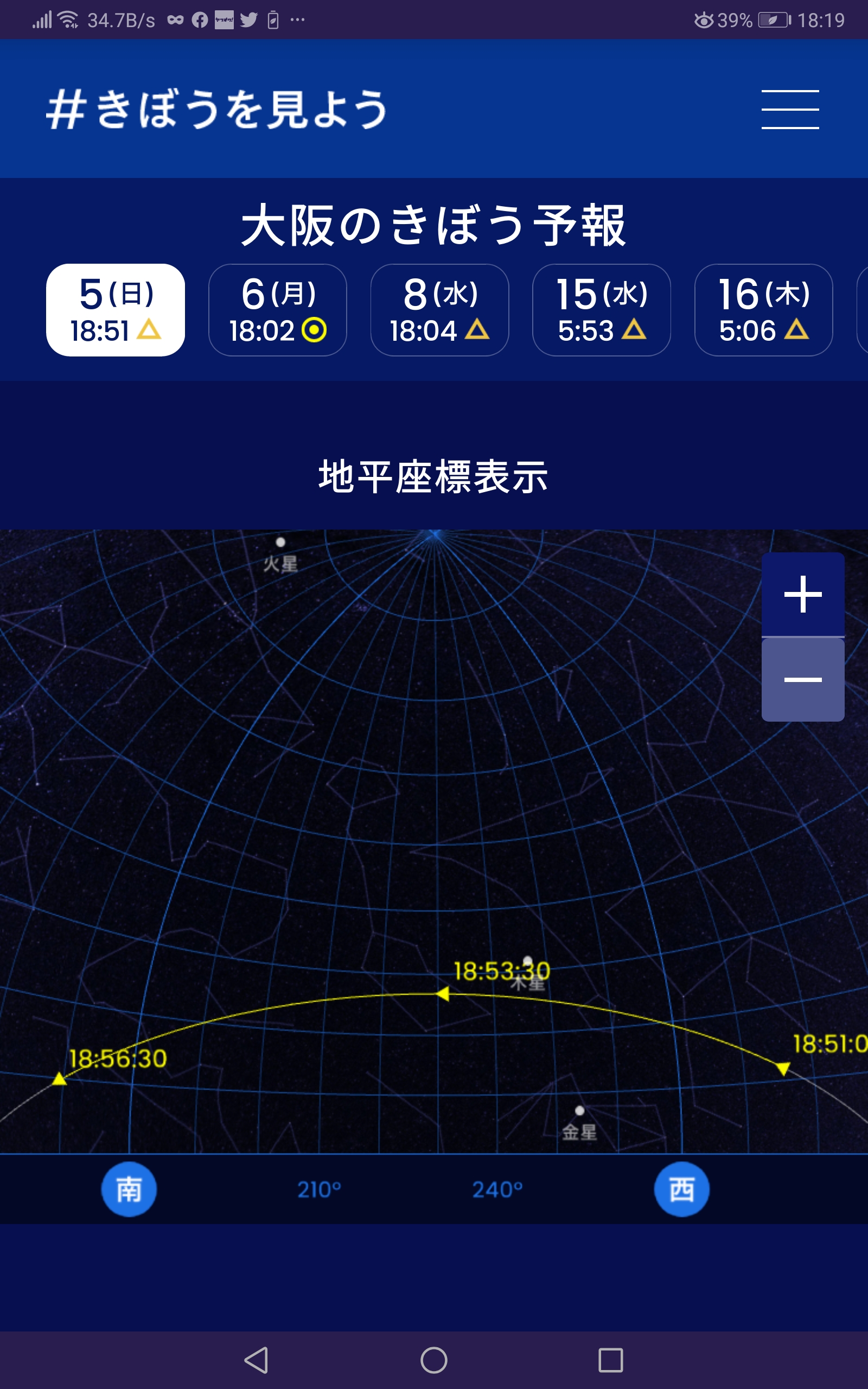868x1389 pixels.
Task: Go back with the system back button
Action: pyautogui.click(x=257, y=1360)
